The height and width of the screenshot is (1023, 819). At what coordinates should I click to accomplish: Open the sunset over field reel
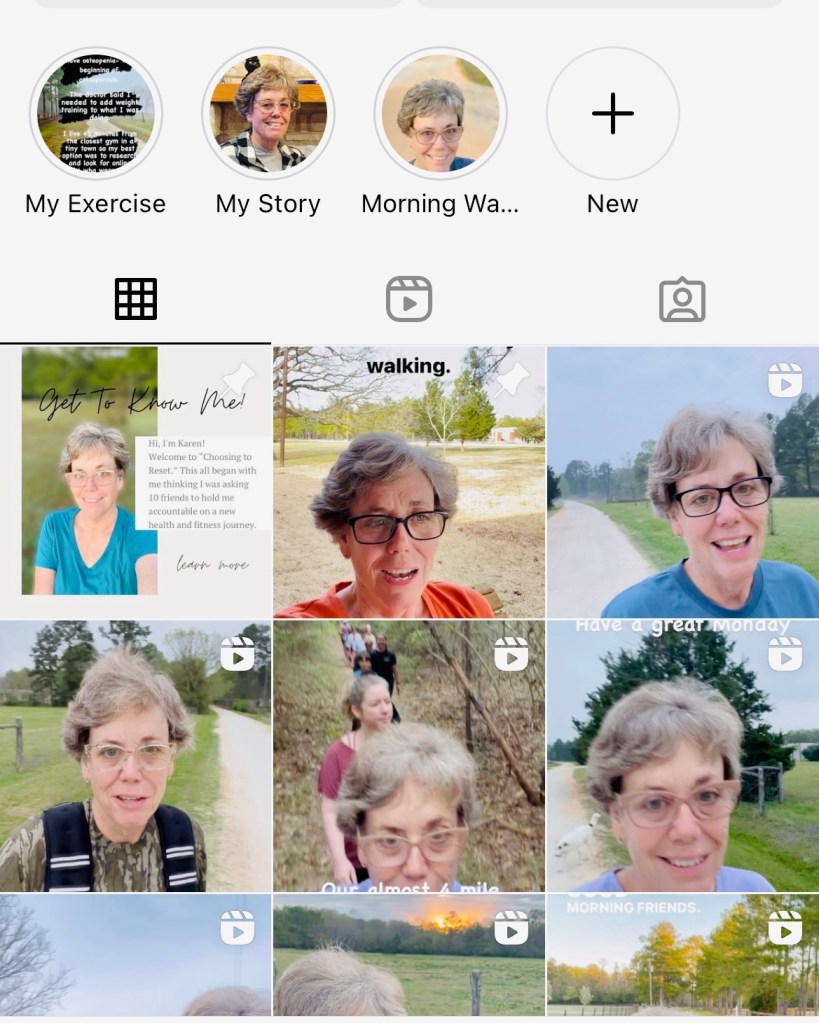point(409,956)
